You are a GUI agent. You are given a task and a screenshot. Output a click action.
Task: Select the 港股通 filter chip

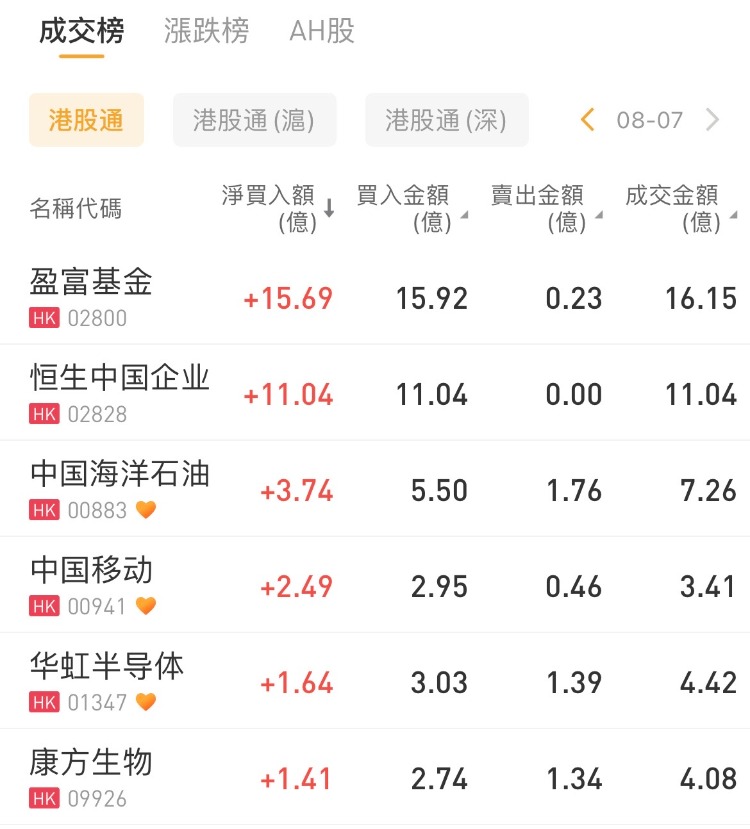(x=86, y=121)
